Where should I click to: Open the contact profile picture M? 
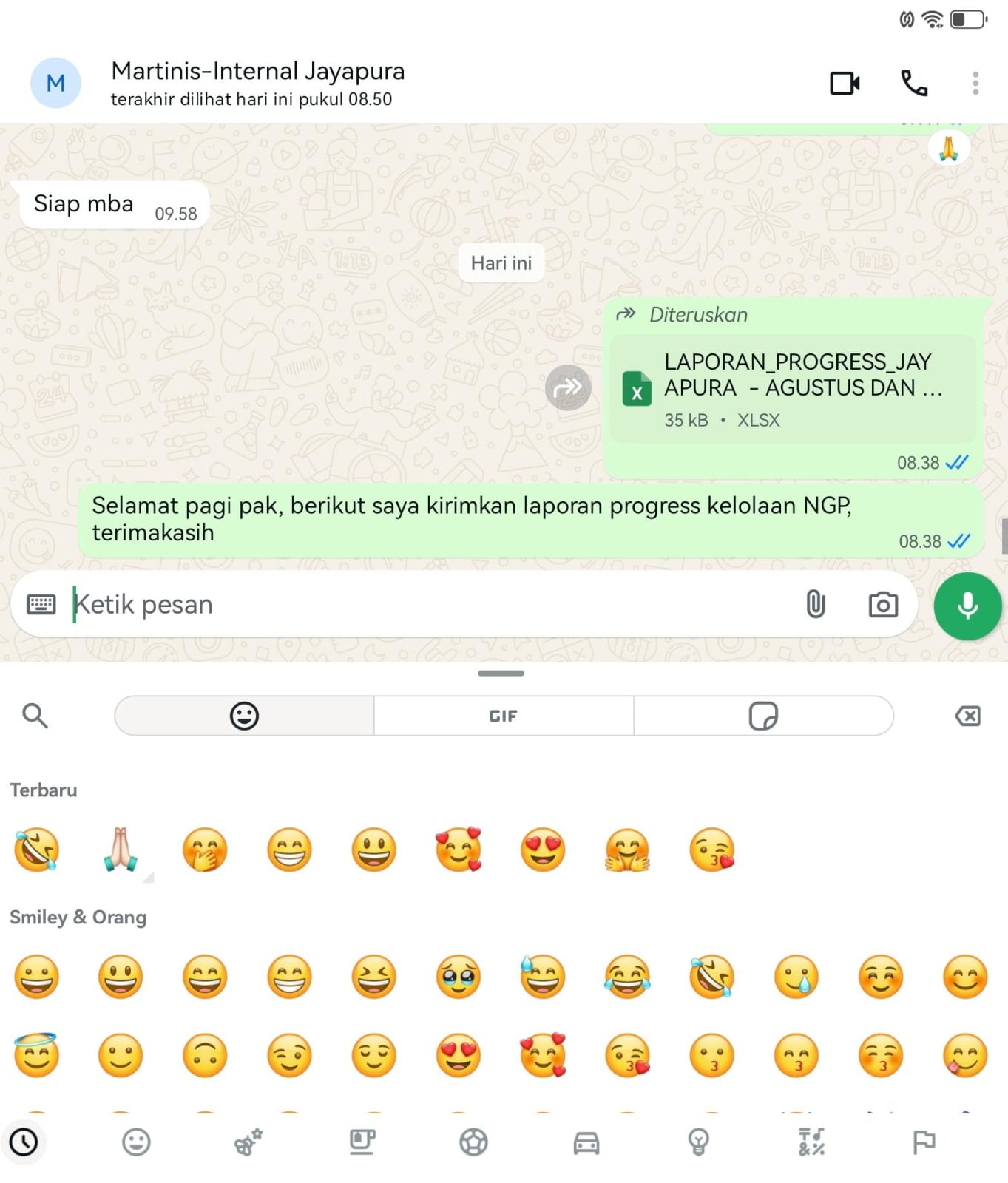point(55,84)
